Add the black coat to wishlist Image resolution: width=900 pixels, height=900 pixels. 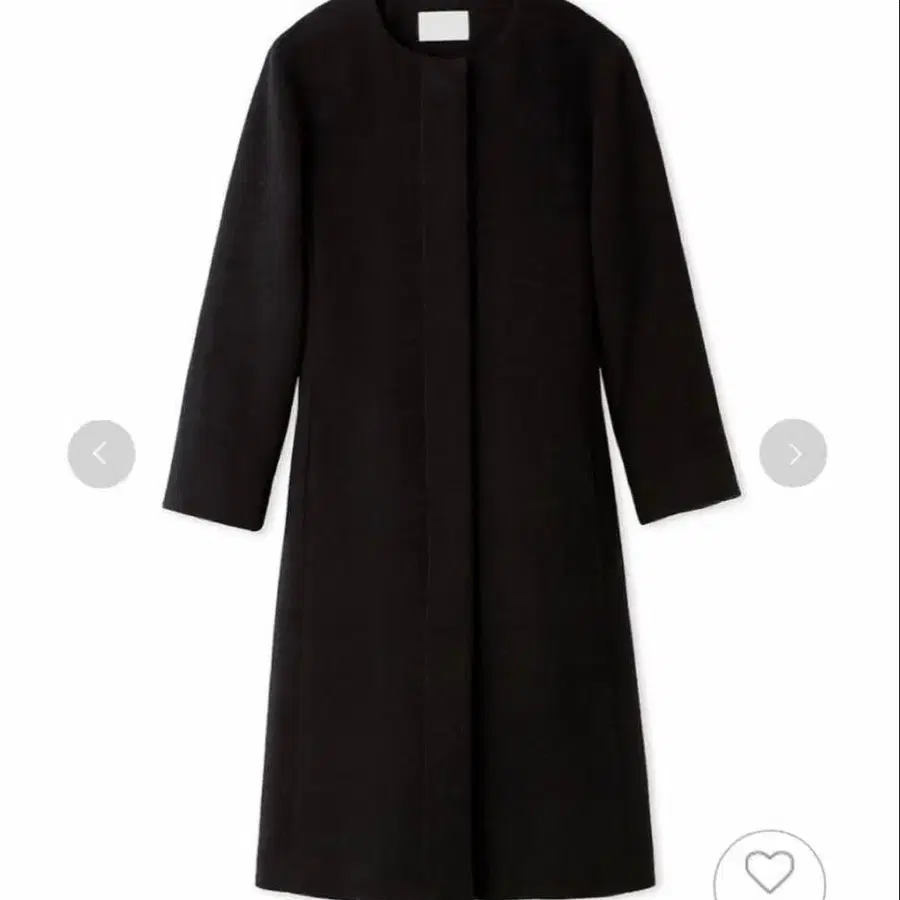pyautogui.click(x=769, y=871)
